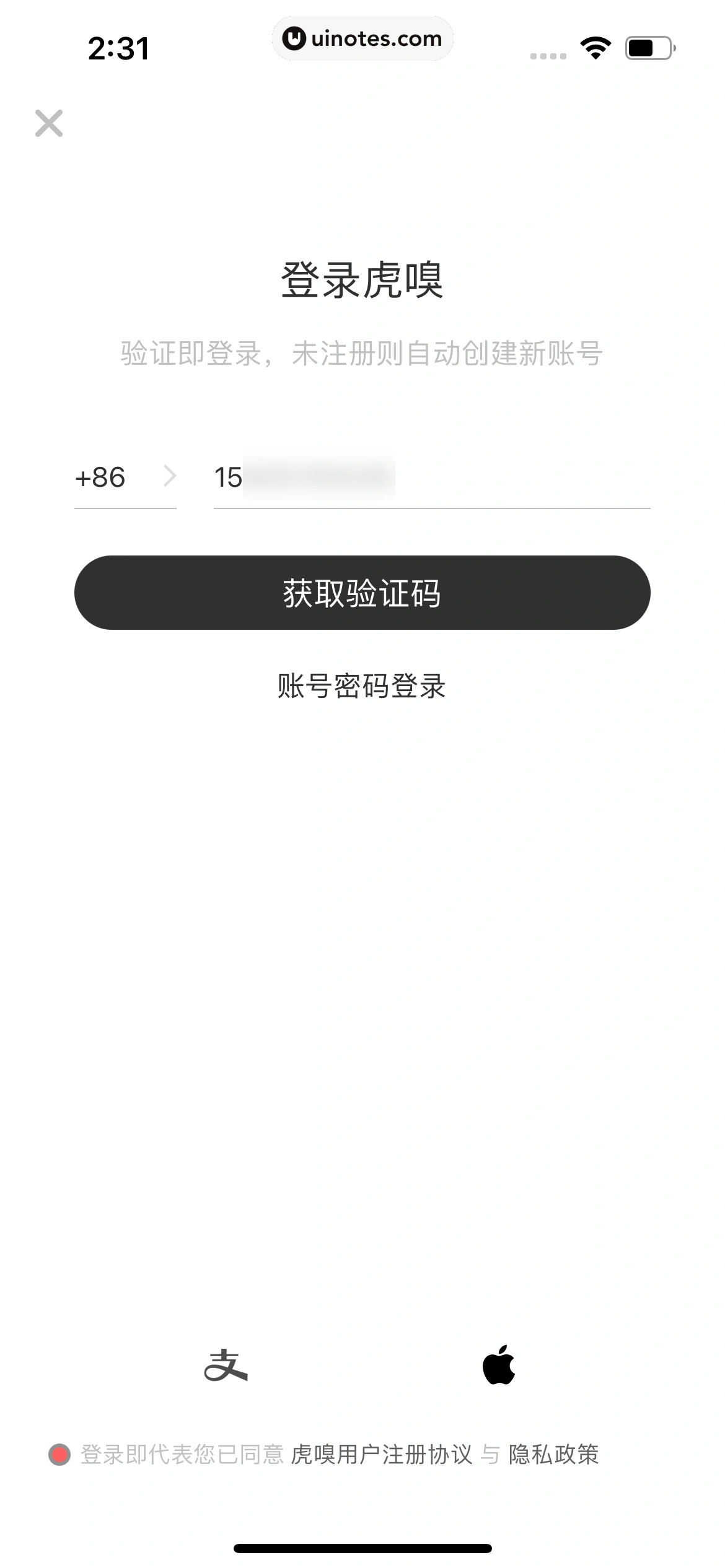Screen dimensions: 725x1568
Task: Switch to 账号密码登录 mode
Action: pyautogui.click(x=362, y=687)
